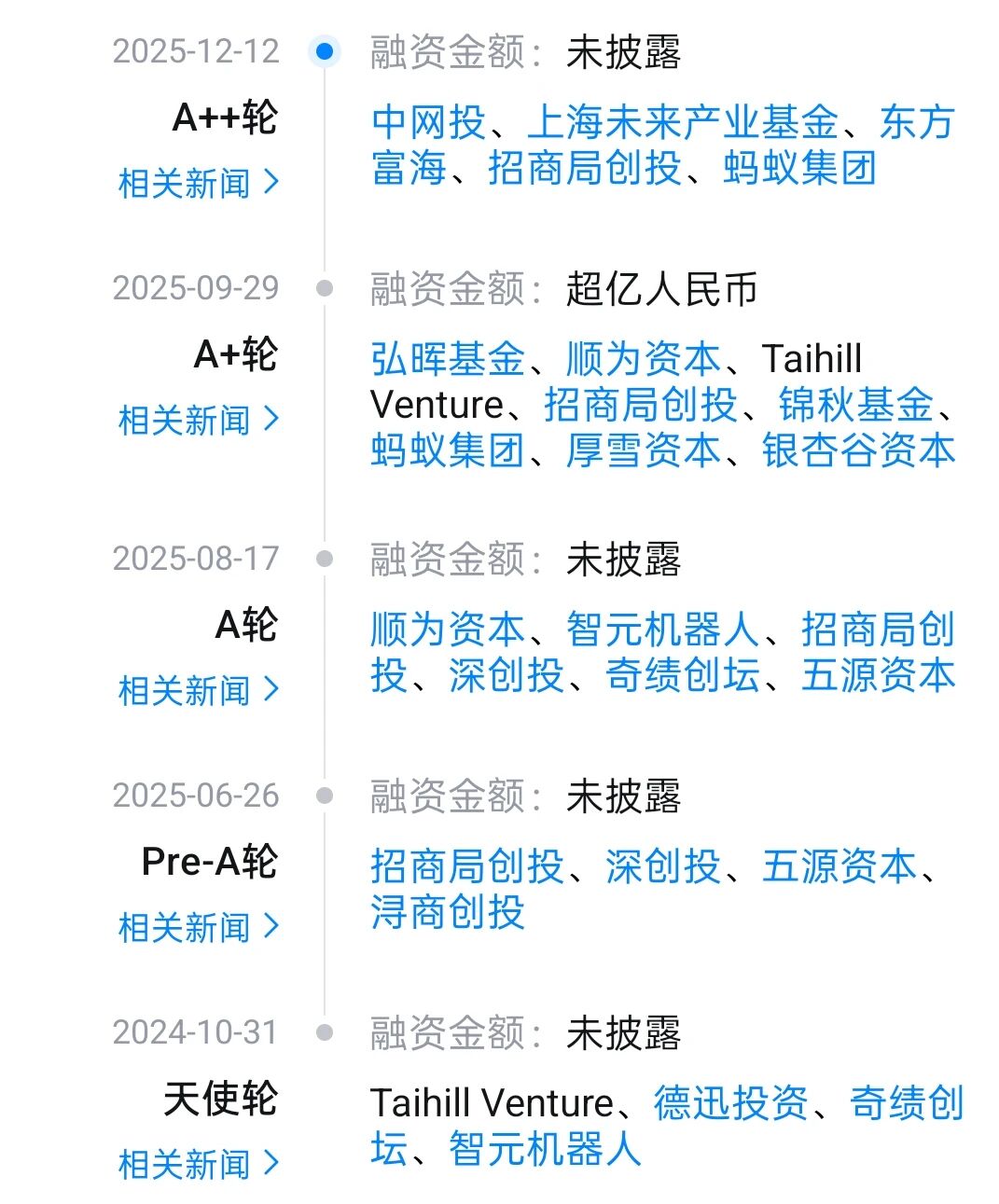Open 相关新闻 for the A轮 round

[x=199, y=690]
